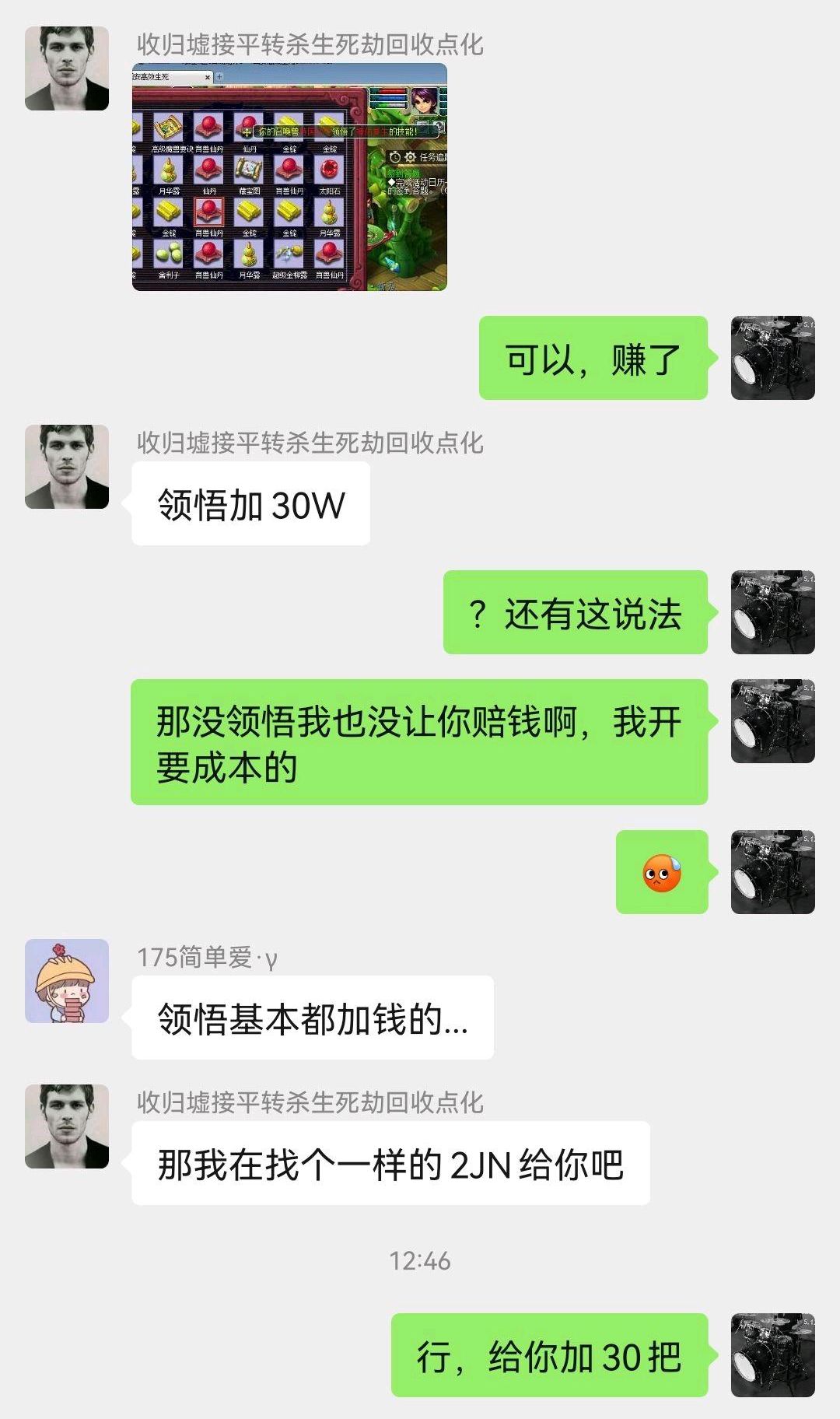Viewport: 840px width, 1419px height.
Task: Open a new browser tab with the plus button
Action: tap(220, 76)
